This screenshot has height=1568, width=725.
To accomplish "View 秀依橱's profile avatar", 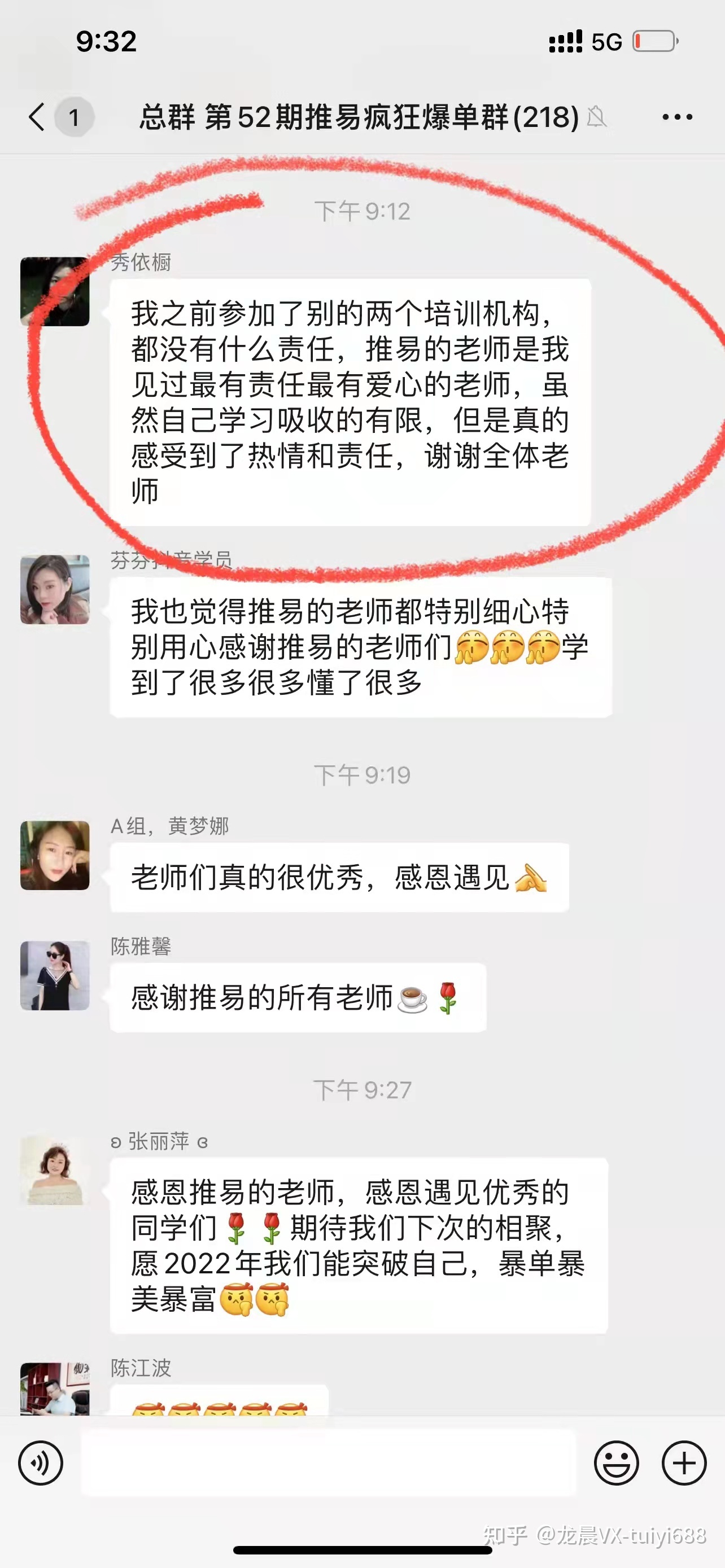I will (55, 292).
